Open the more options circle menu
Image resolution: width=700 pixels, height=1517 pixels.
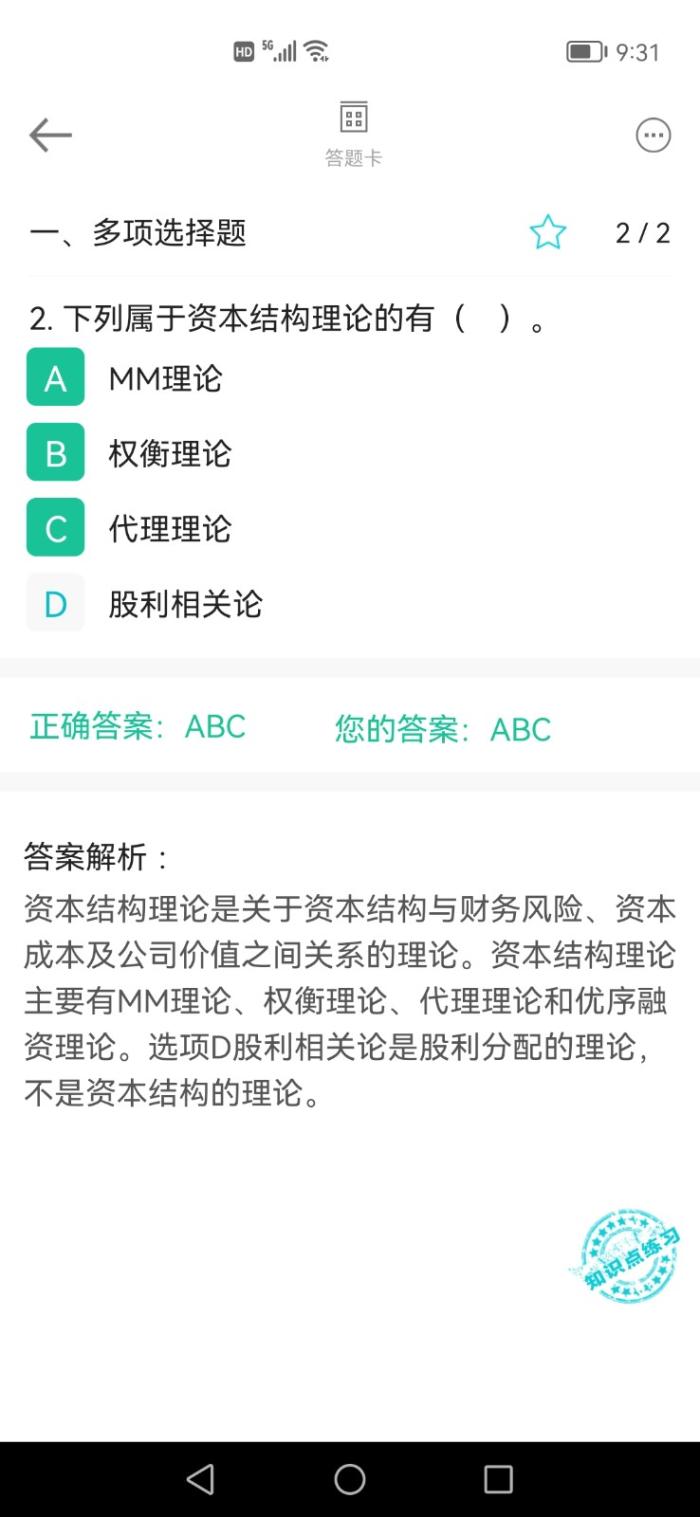[653, 135]
